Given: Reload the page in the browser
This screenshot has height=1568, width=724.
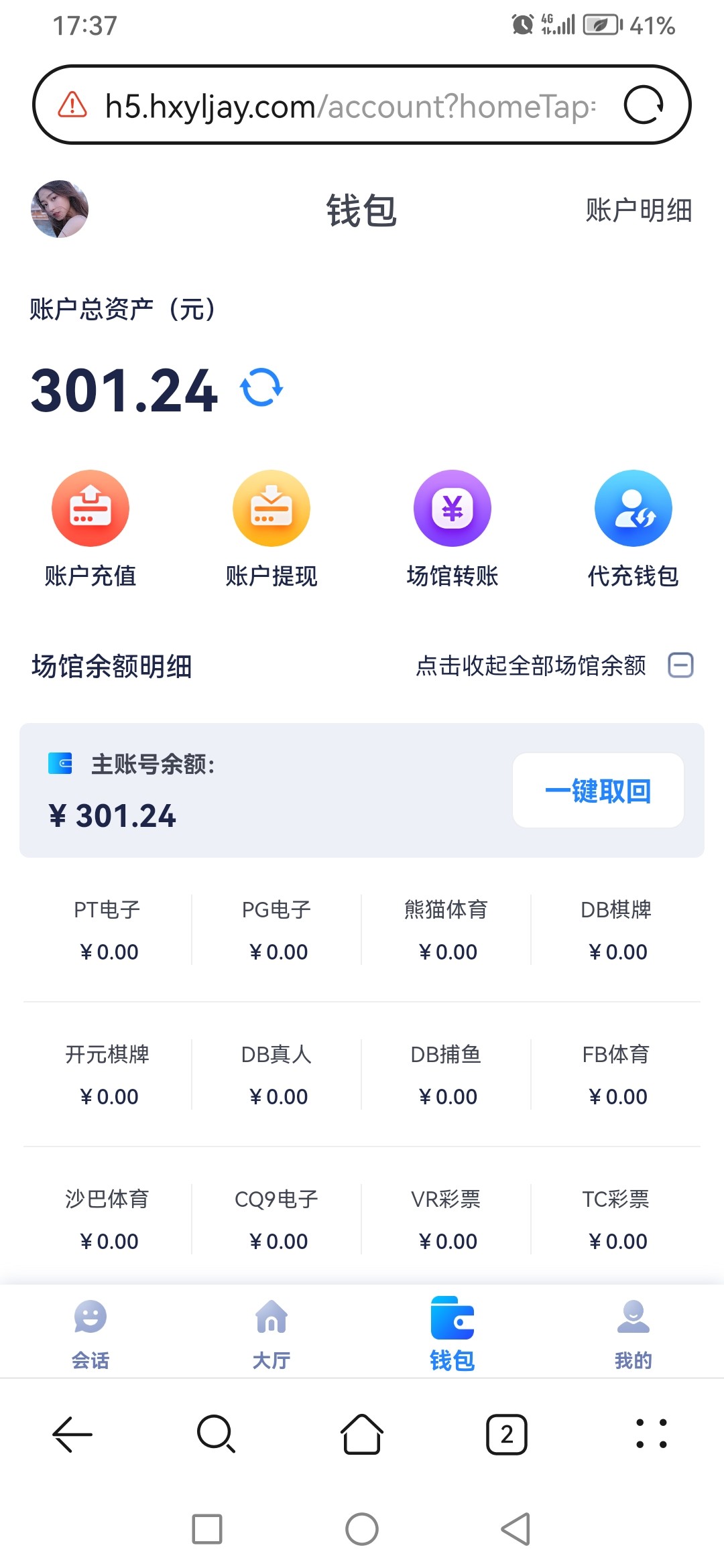Looking at the screenshot, I should tap(644, 105).
